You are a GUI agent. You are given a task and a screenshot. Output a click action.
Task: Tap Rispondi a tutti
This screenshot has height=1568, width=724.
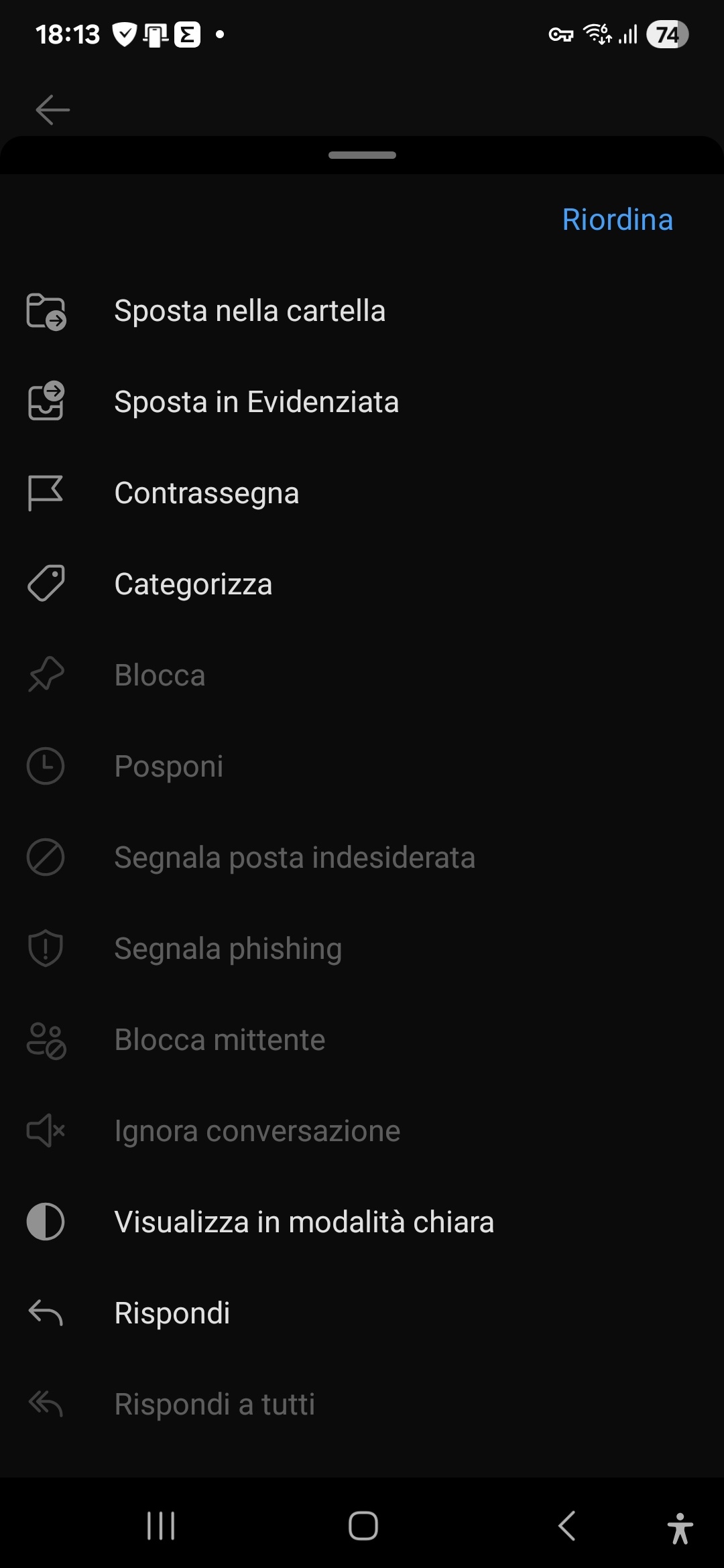pos(362,1404)
